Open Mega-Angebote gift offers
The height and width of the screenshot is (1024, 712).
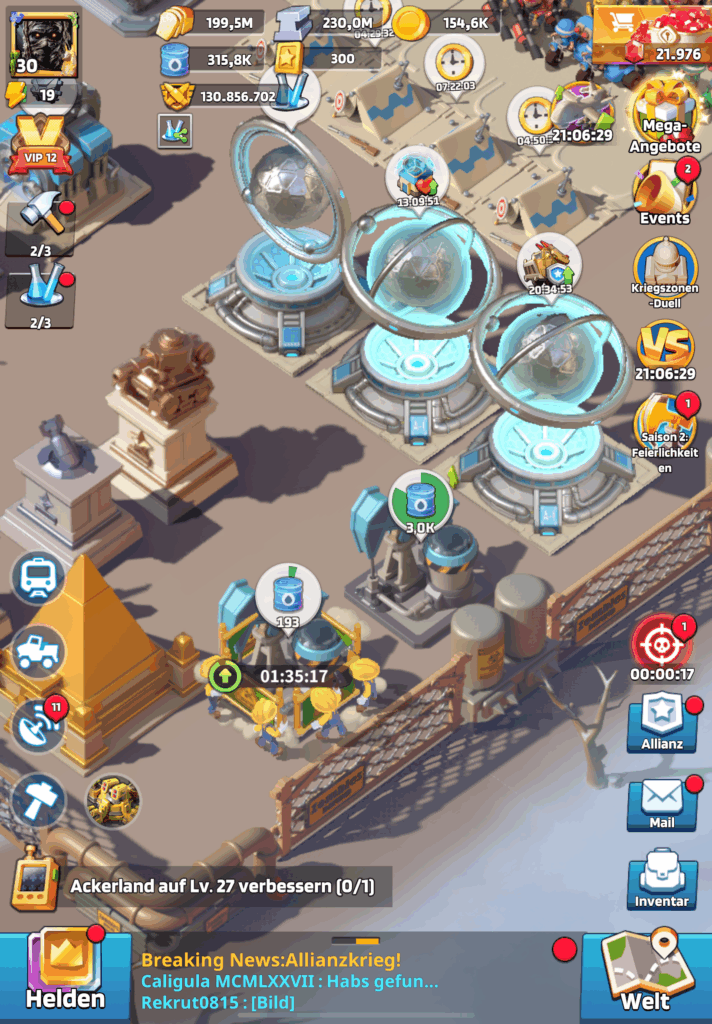coord(665,115)
